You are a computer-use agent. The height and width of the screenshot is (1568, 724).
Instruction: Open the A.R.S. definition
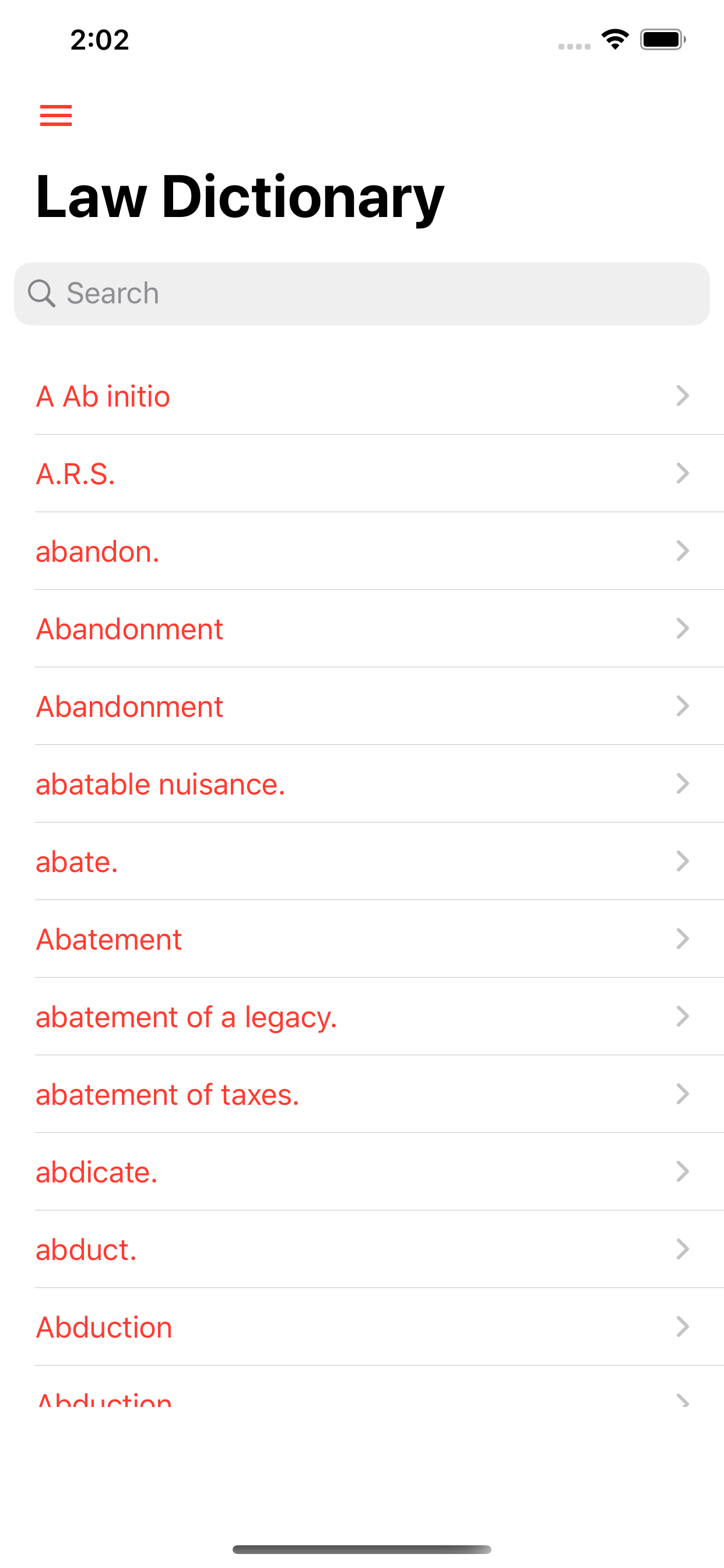point(362,474)
